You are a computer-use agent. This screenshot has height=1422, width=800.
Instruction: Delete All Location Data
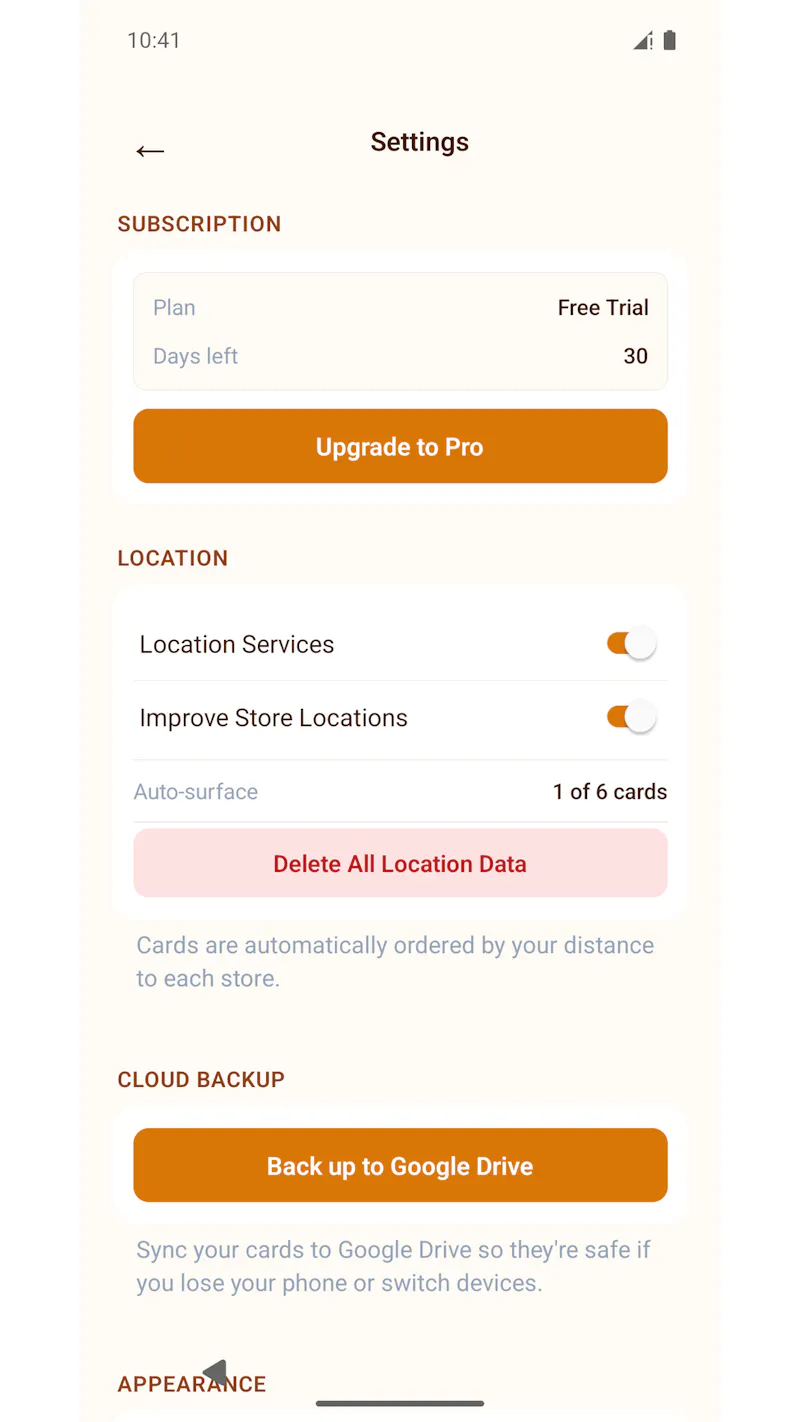click(400, 863)
